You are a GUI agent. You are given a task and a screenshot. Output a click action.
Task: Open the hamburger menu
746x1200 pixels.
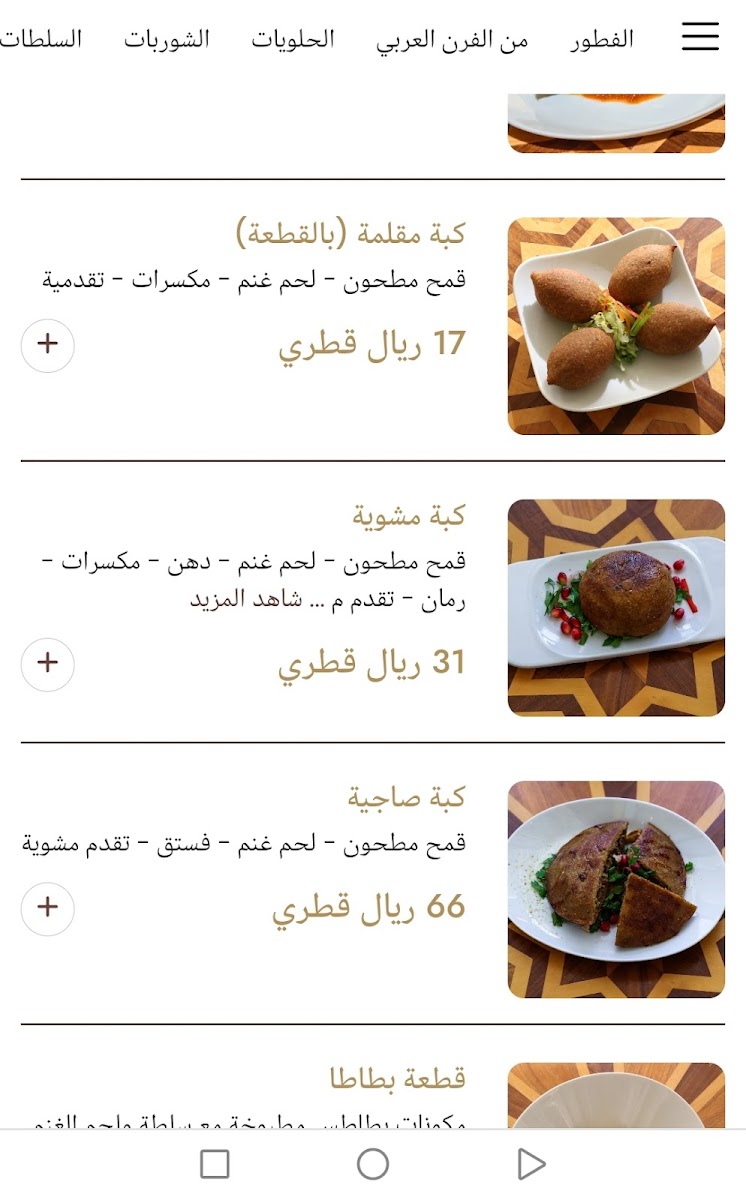coord(700,37)
